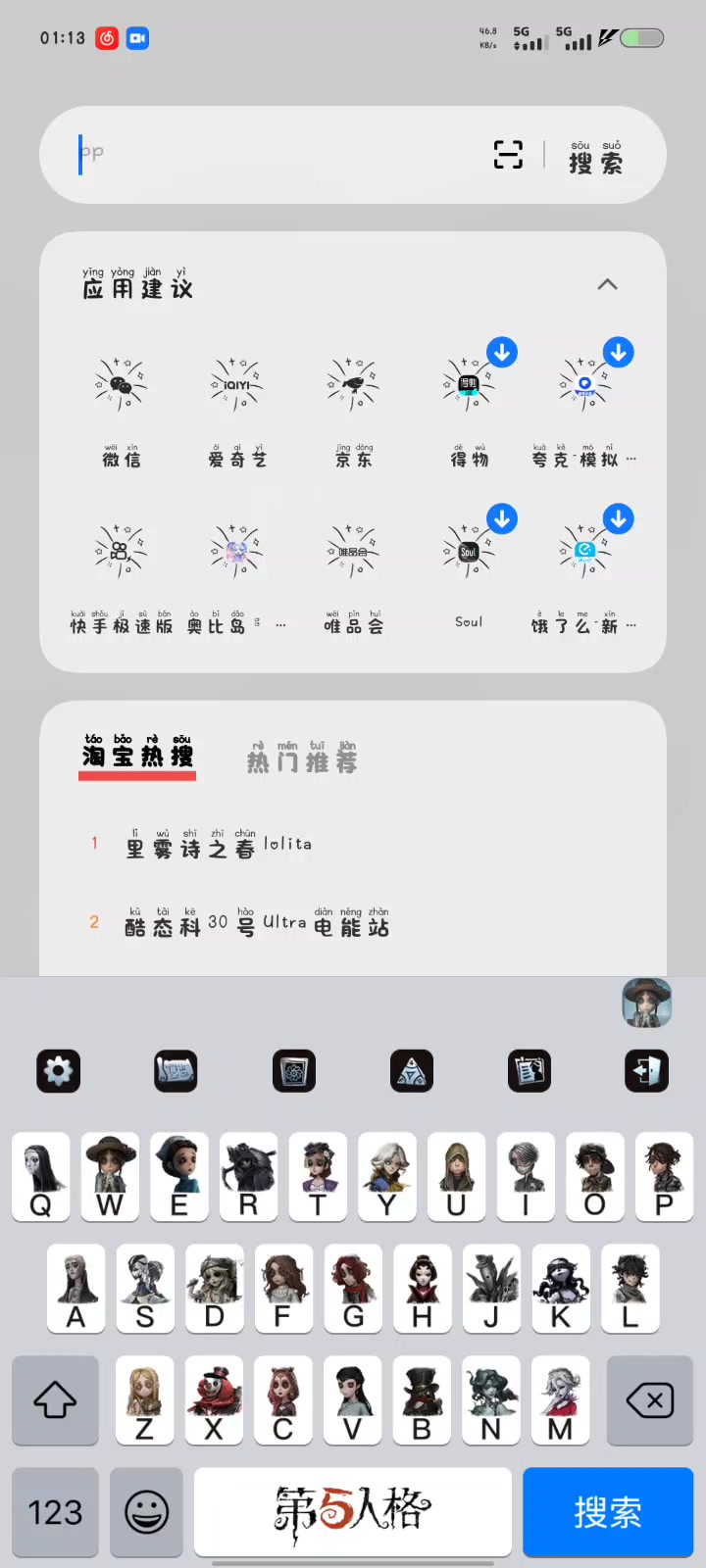The width and height of the screenshot is (706, 1568).
Task: Tap the blue 搜索 key on the keyboard
Action: [608, 1512]
